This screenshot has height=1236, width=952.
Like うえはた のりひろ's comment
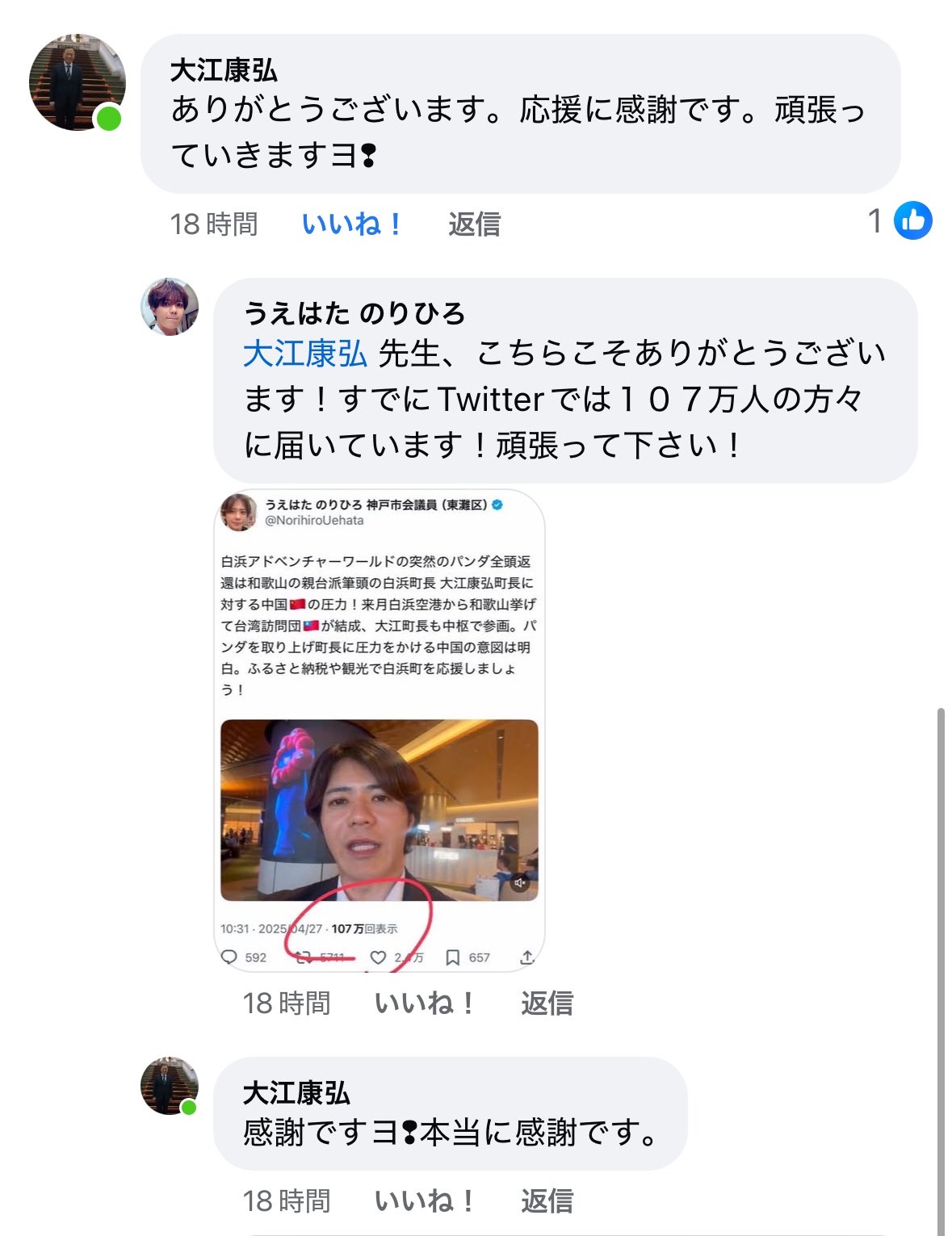[x=424, y=1003]
